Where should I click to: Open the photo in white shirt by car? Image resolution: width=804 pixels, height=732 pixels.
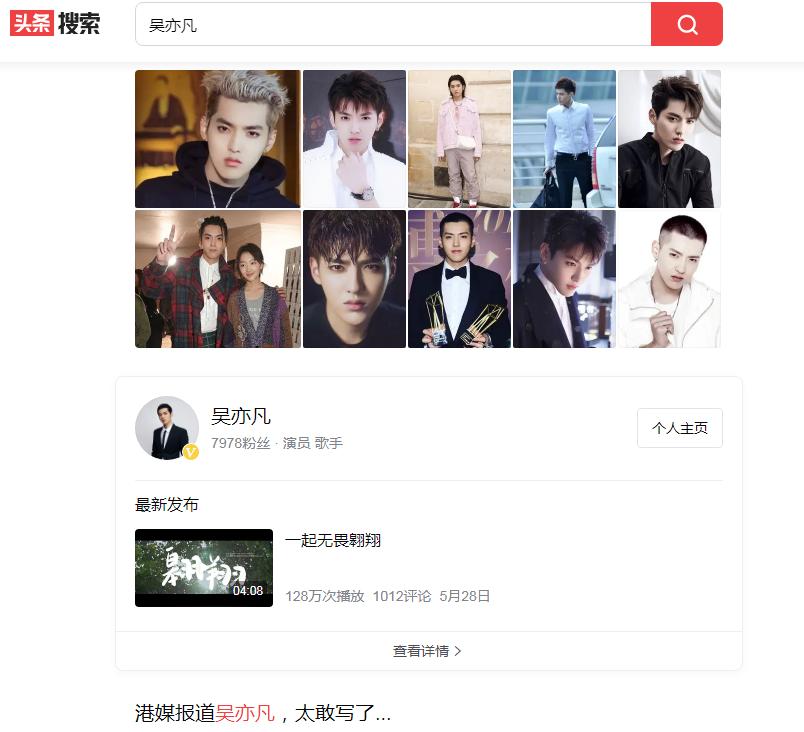564,139
